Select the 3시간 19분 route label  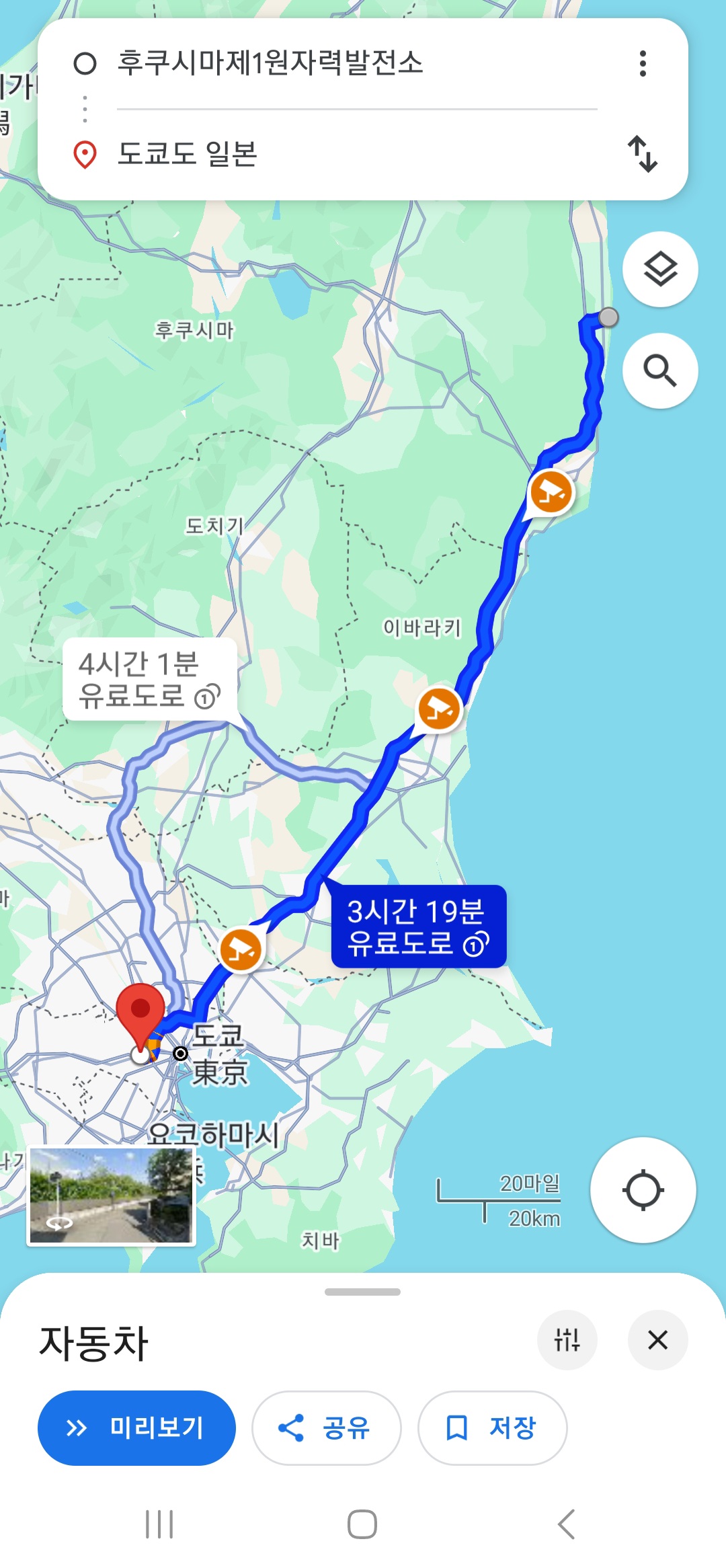418,927
